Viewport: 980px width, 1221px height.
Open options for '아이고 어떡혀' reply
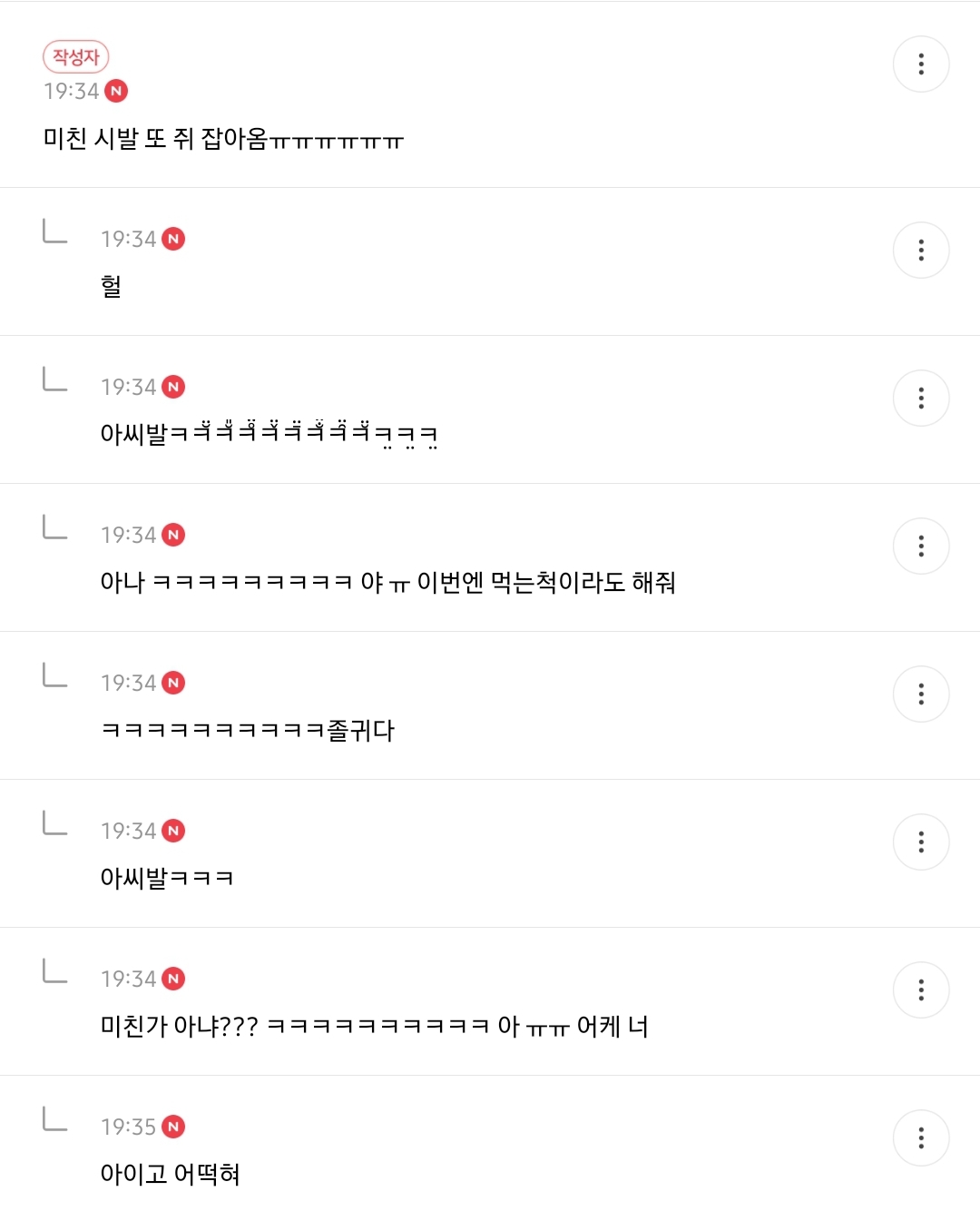click(x=921, y=1138)
